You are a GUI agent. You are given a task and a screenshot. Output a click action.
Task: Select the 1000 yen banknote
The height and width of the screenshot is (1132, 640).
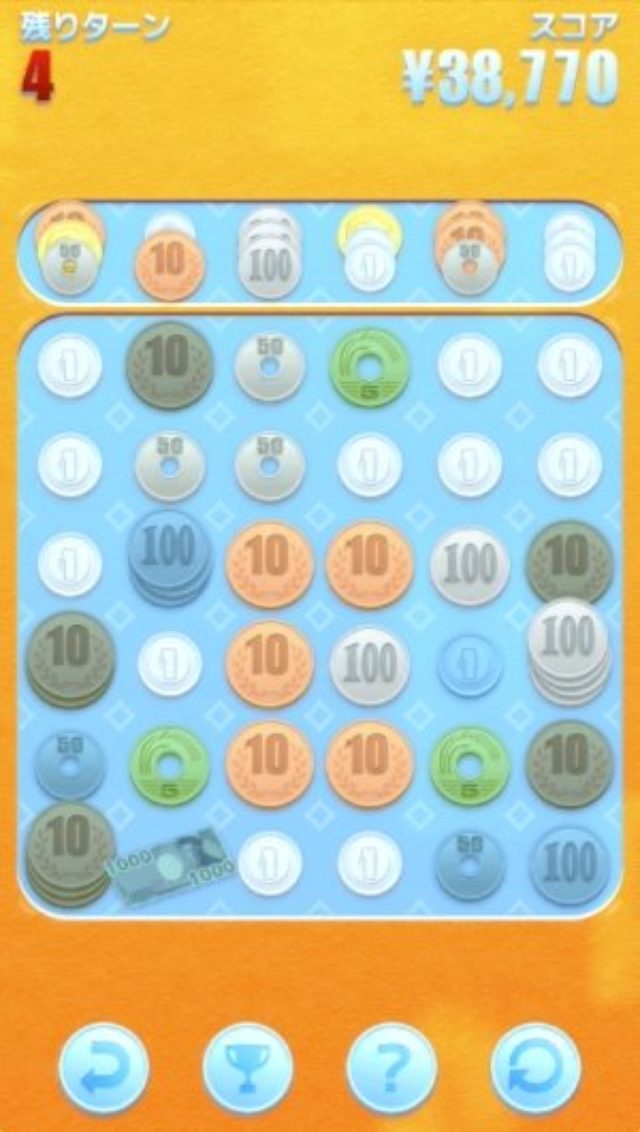coord(168,863)
